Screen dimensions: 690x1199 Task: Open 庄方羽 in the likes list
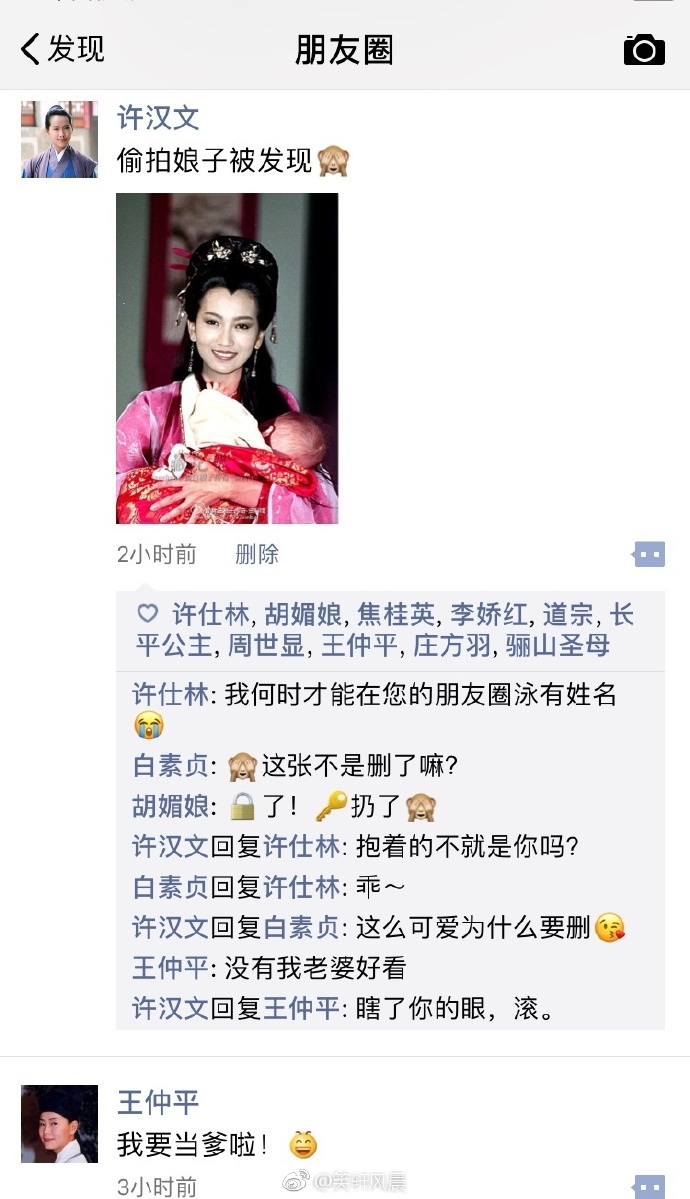tap(452, 645)
